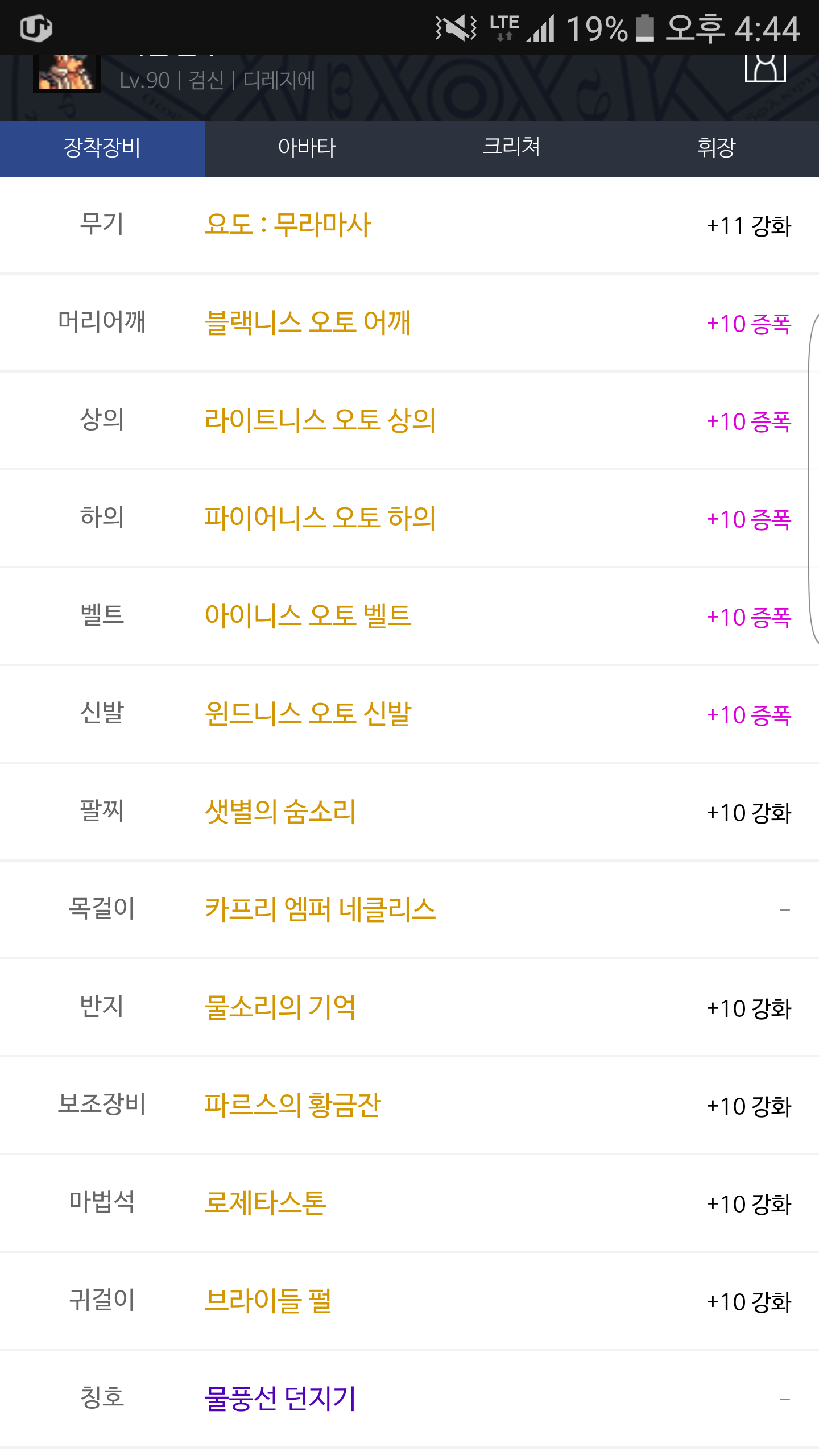Viewport: 819px width, 1456px height.
Task: Open title item 물풍선 던지기
Action: [x=280, y=1399]
